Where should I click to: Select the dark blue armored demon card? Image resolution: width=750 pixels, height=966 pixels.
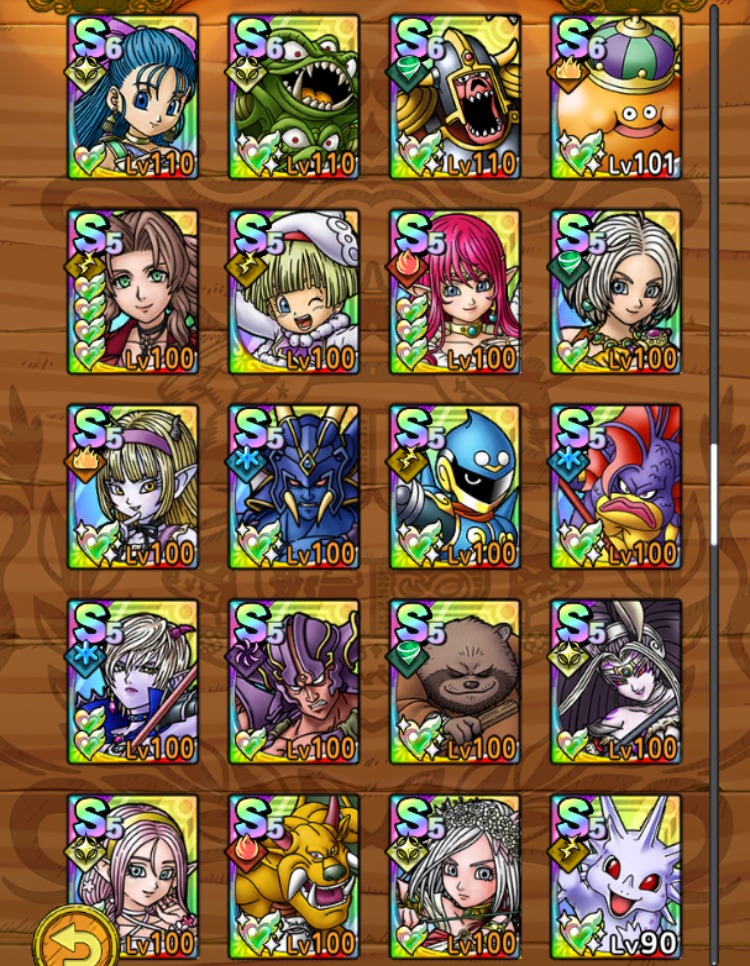[x=294, y=486]
